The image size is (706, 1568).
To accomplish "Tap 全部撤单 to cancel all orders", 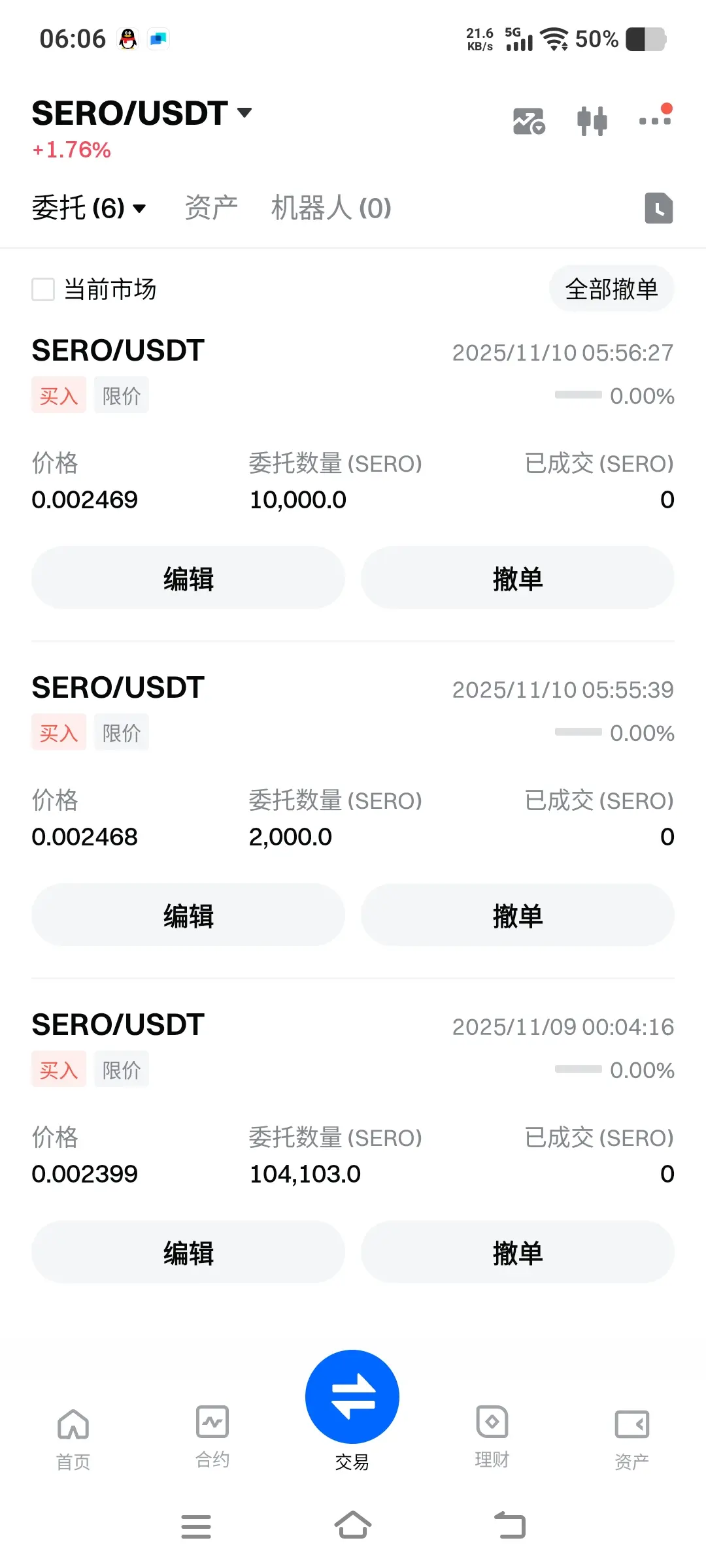I will tap(611, 289).
